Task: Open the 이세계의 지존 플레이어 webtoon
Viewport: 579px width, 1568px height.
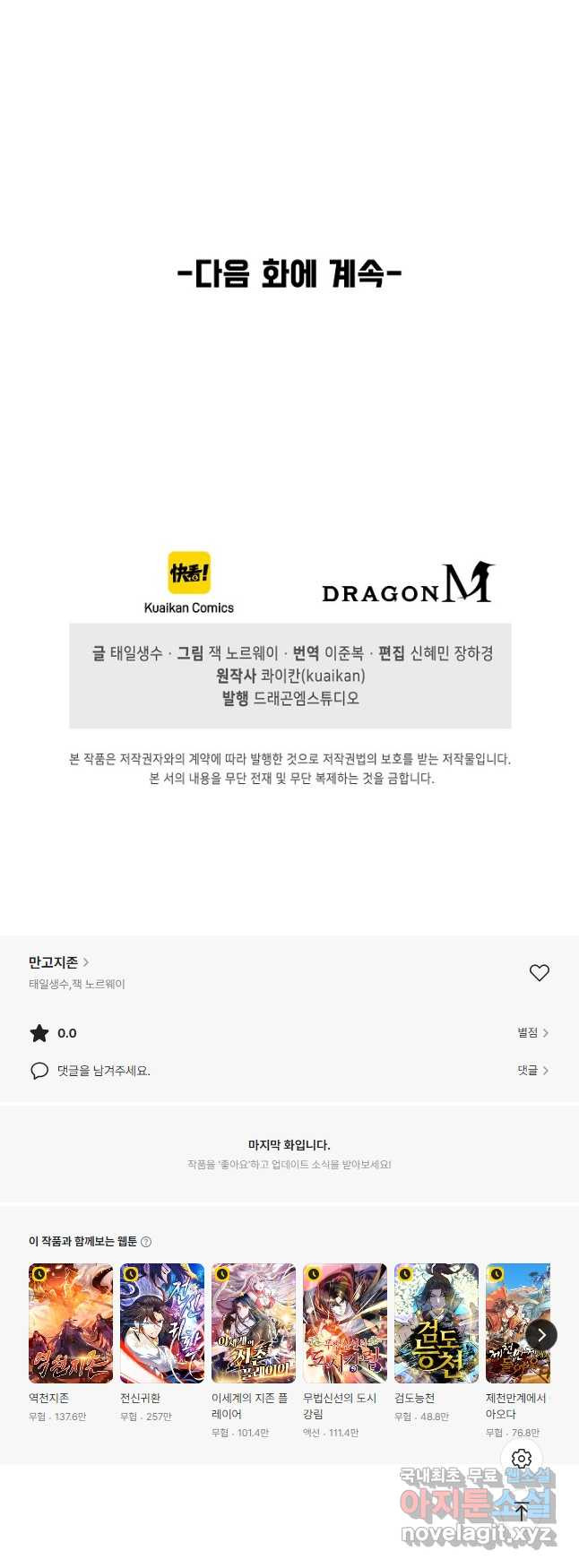Action: 254,1323
